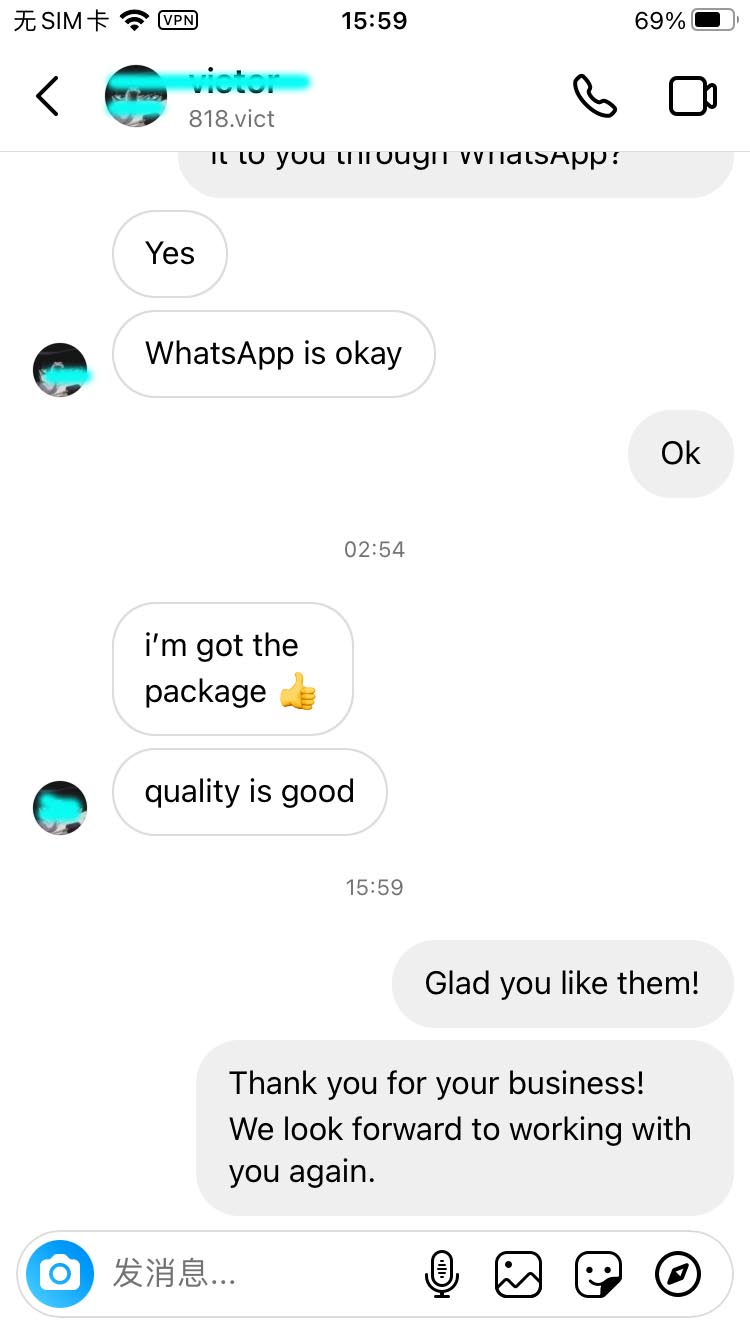The image size is (750, 1334).
Task: Start a video call with victor
Action: (692, 96)
